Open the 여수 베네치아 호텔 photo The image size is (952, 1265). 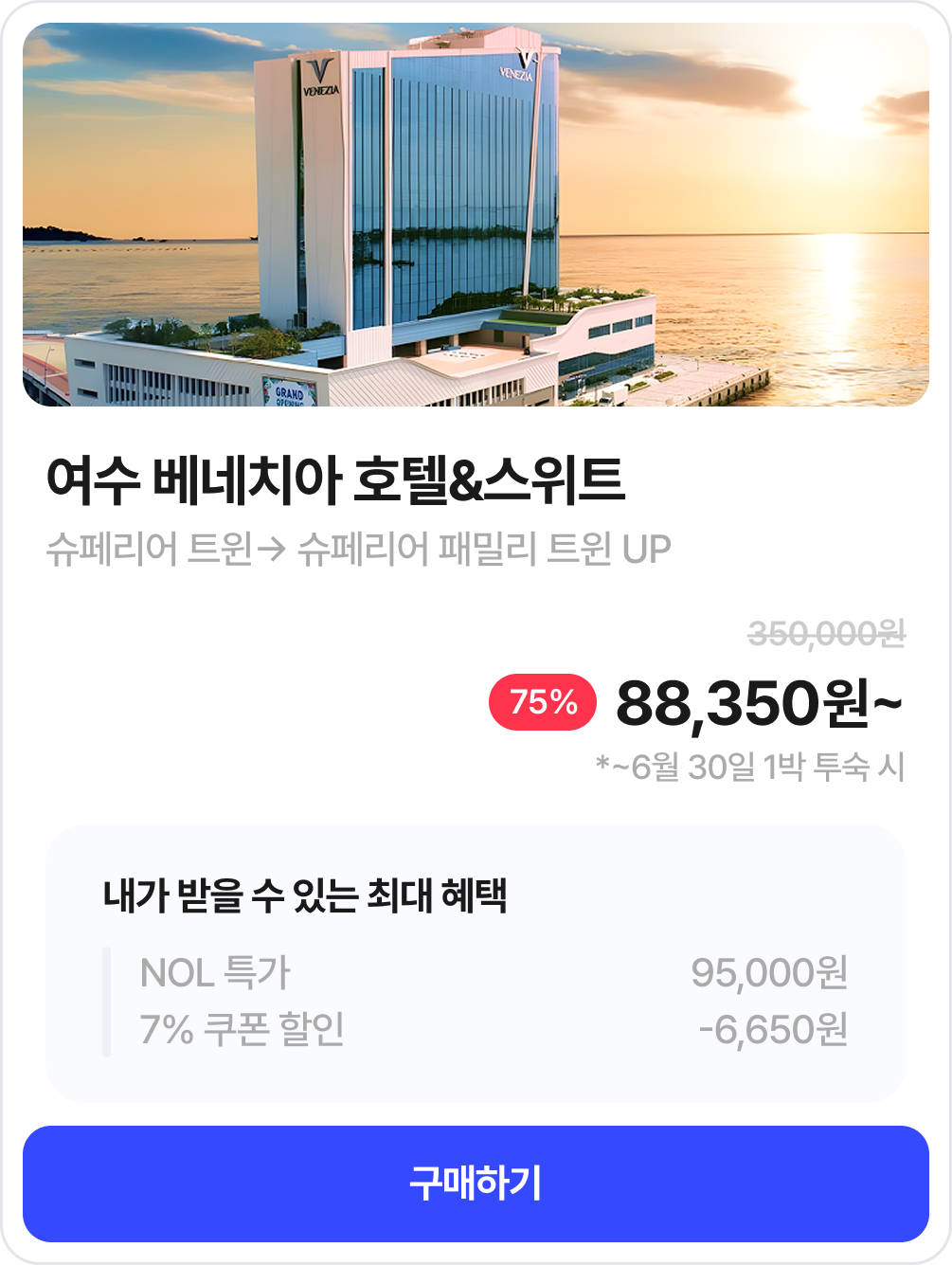tap(476, 214)
